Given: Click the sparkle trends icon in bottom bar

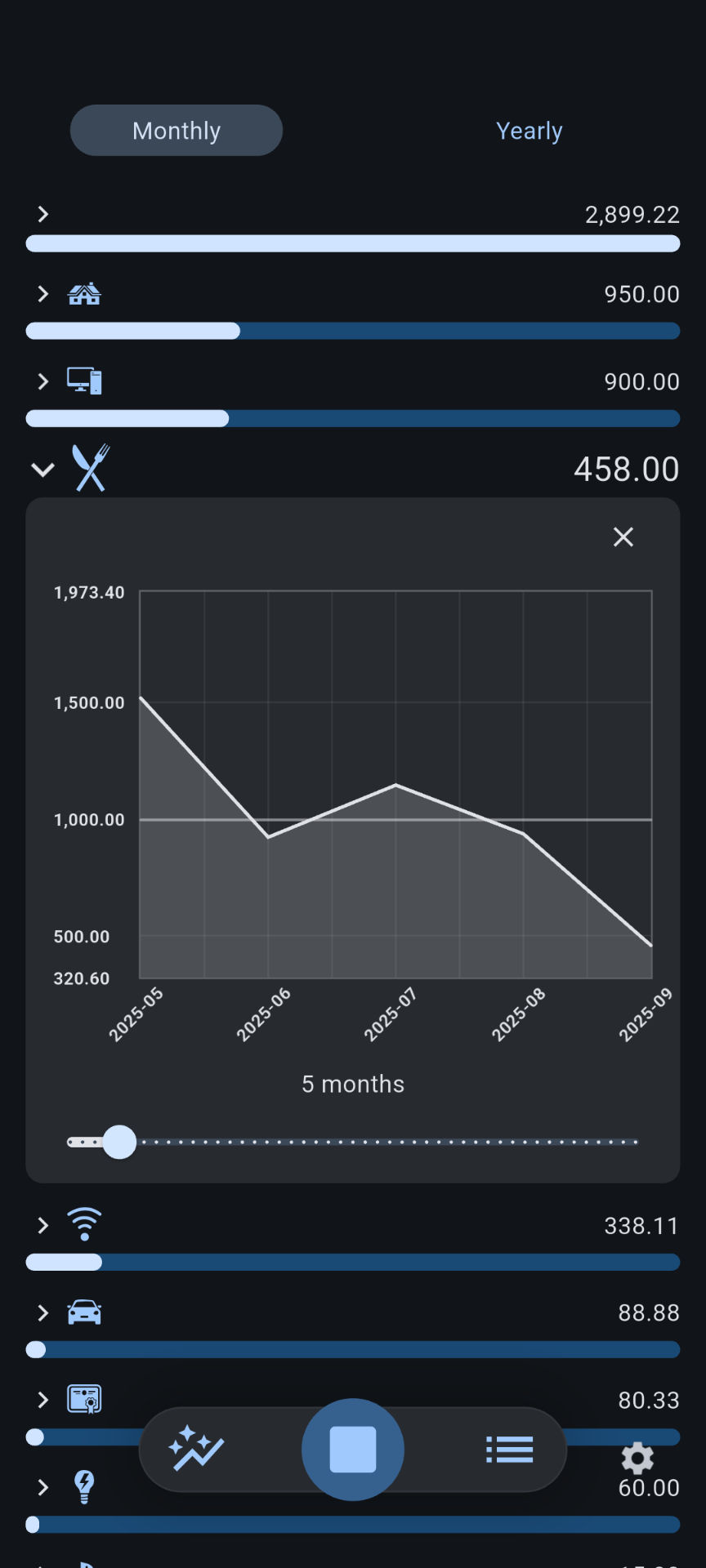Looking at the screenshot, I should (196, 1448).
